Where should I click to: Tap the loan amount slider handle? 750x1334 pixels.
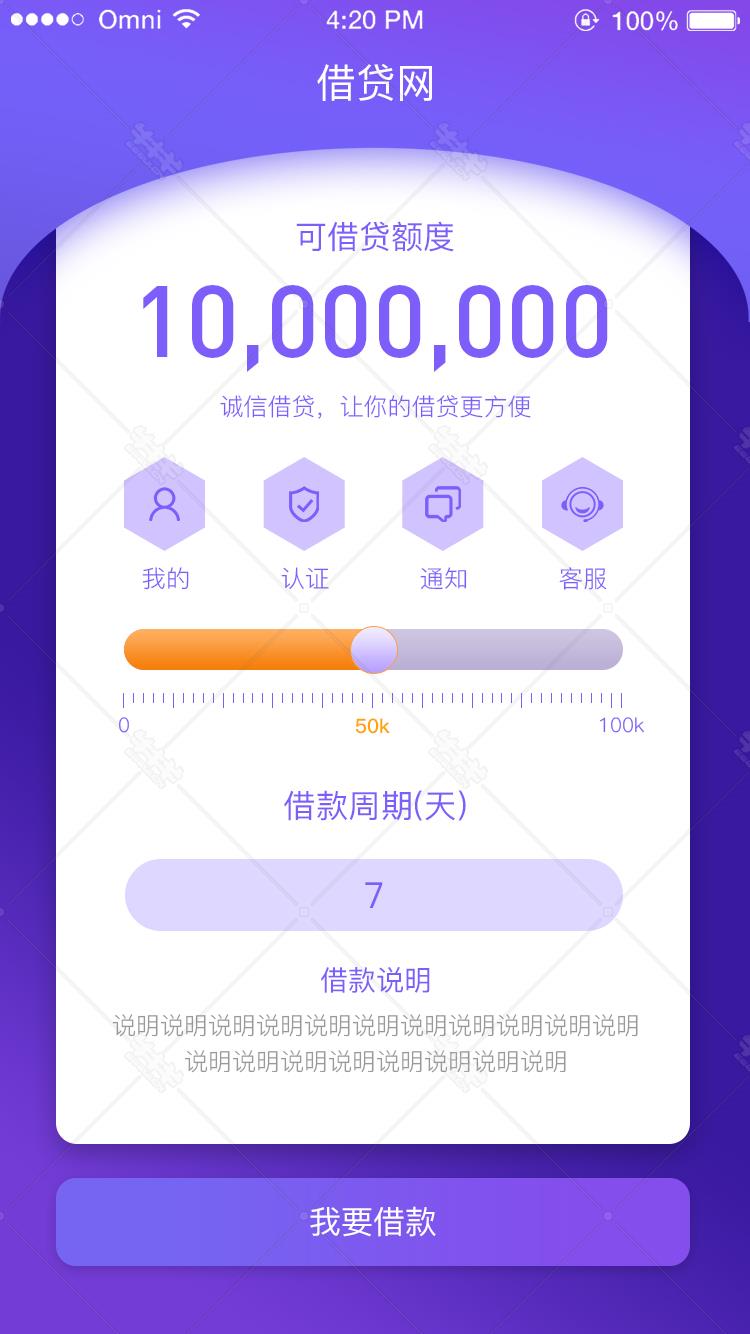click(374, 650)
